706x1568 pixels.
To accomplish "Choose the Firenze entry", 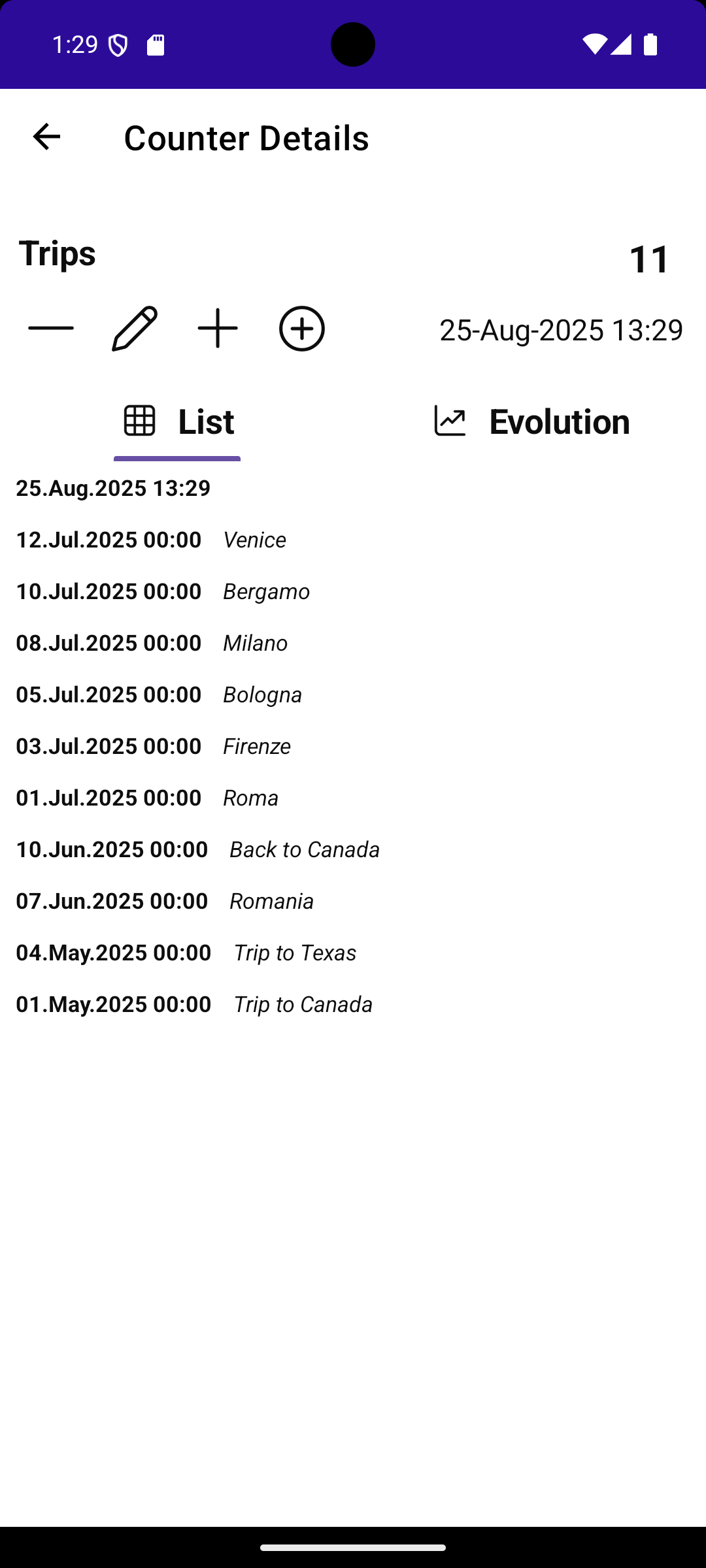I will [x=256, y=746].
